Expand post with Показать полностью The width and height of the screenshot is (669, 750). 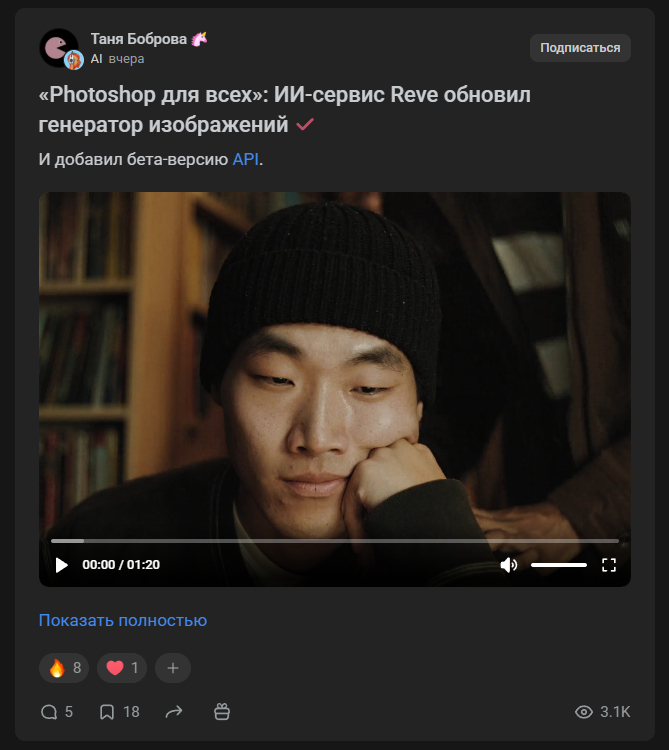coord(122,620)
